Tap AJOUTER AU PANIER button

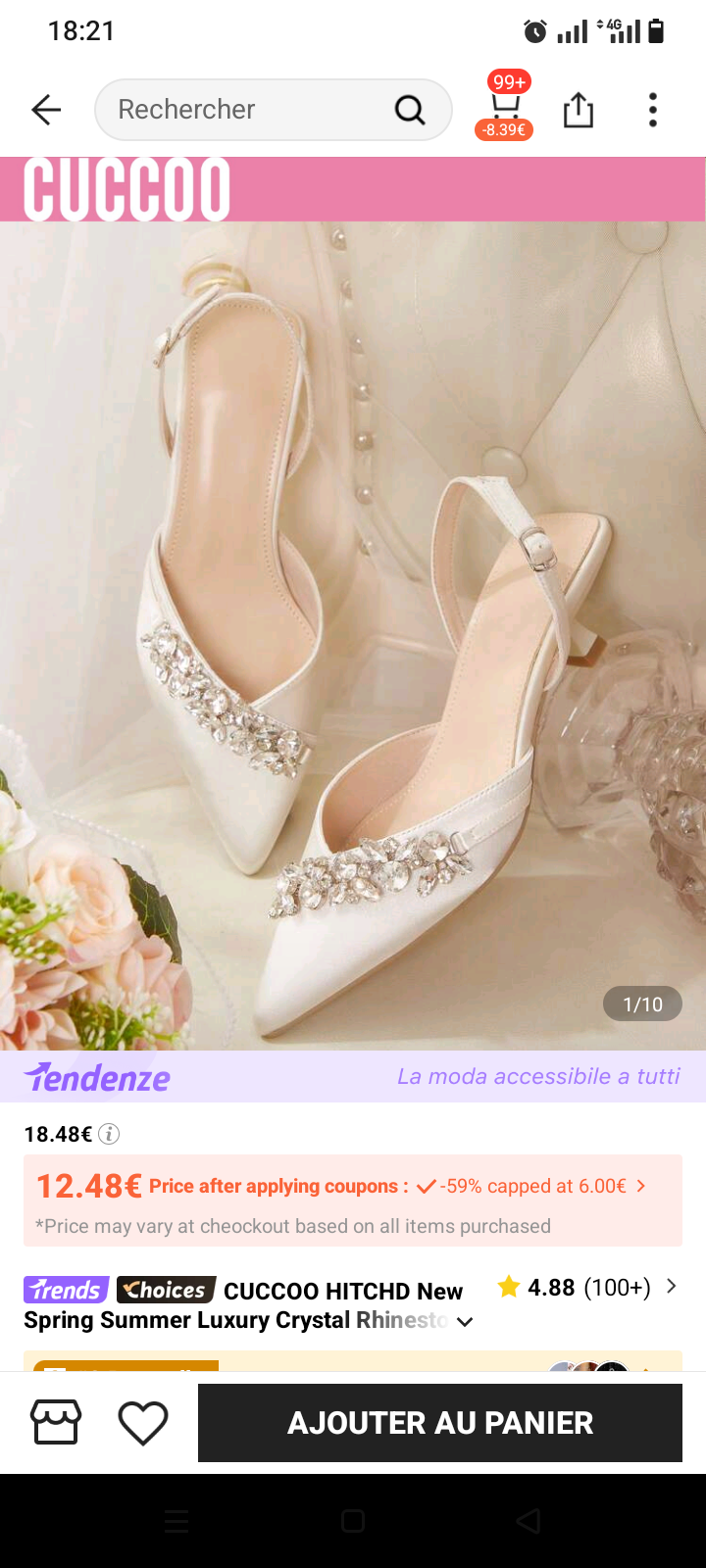click(x=439, y=1422)
